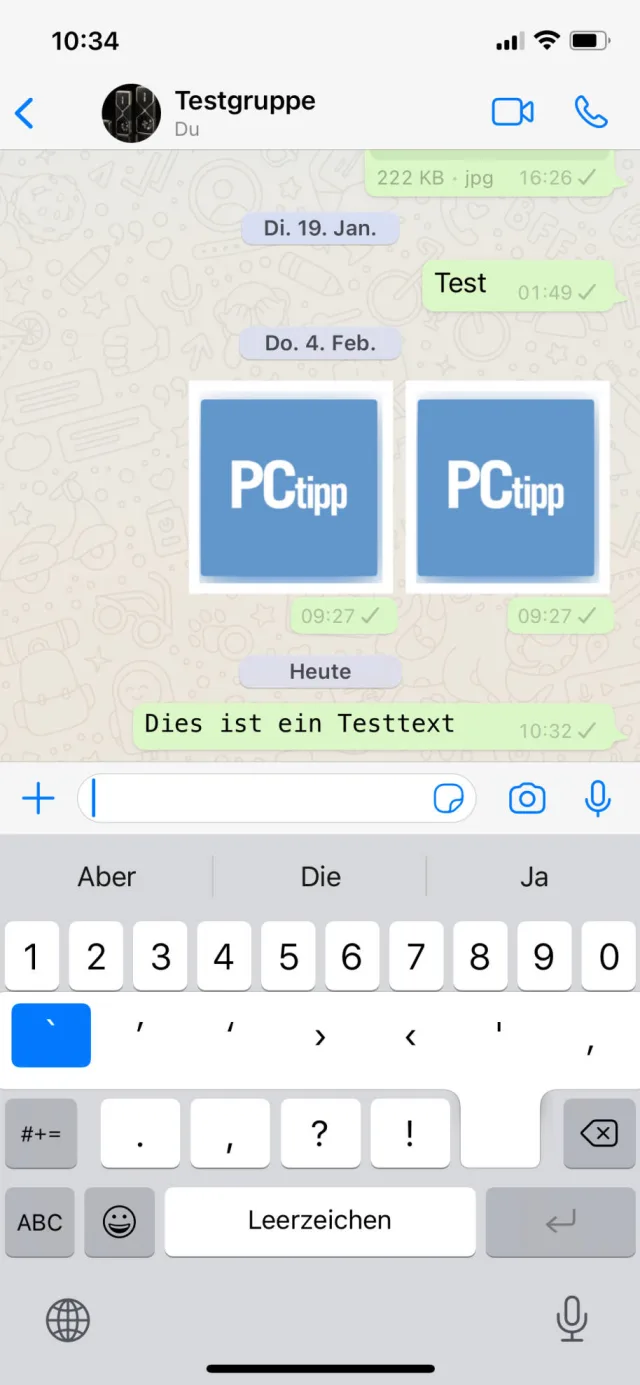Open the camera to take a photo
Image resolution: width=640 pixels, height=1385 pixels.
(x=527, y=798)
